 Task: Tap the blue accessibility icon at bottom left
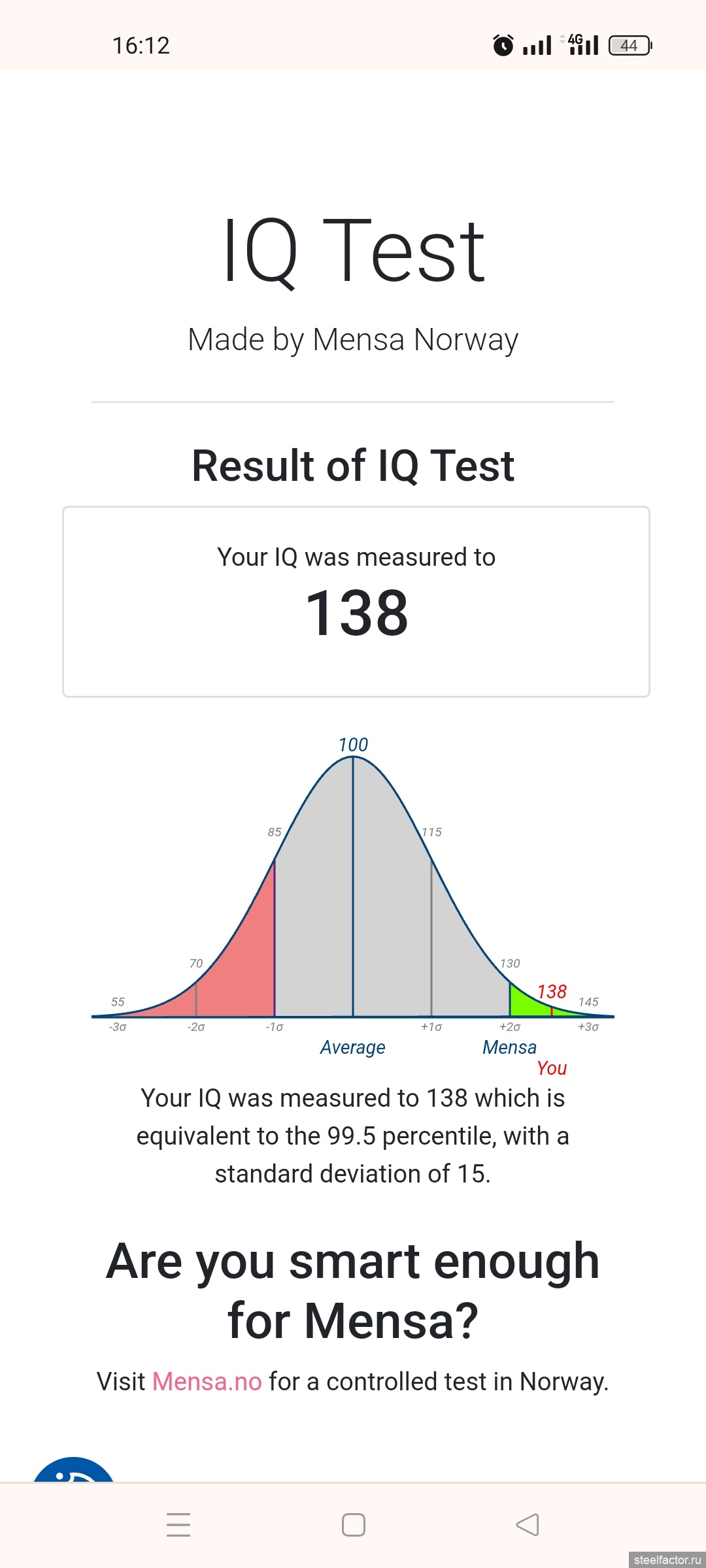pos(74,1469)
